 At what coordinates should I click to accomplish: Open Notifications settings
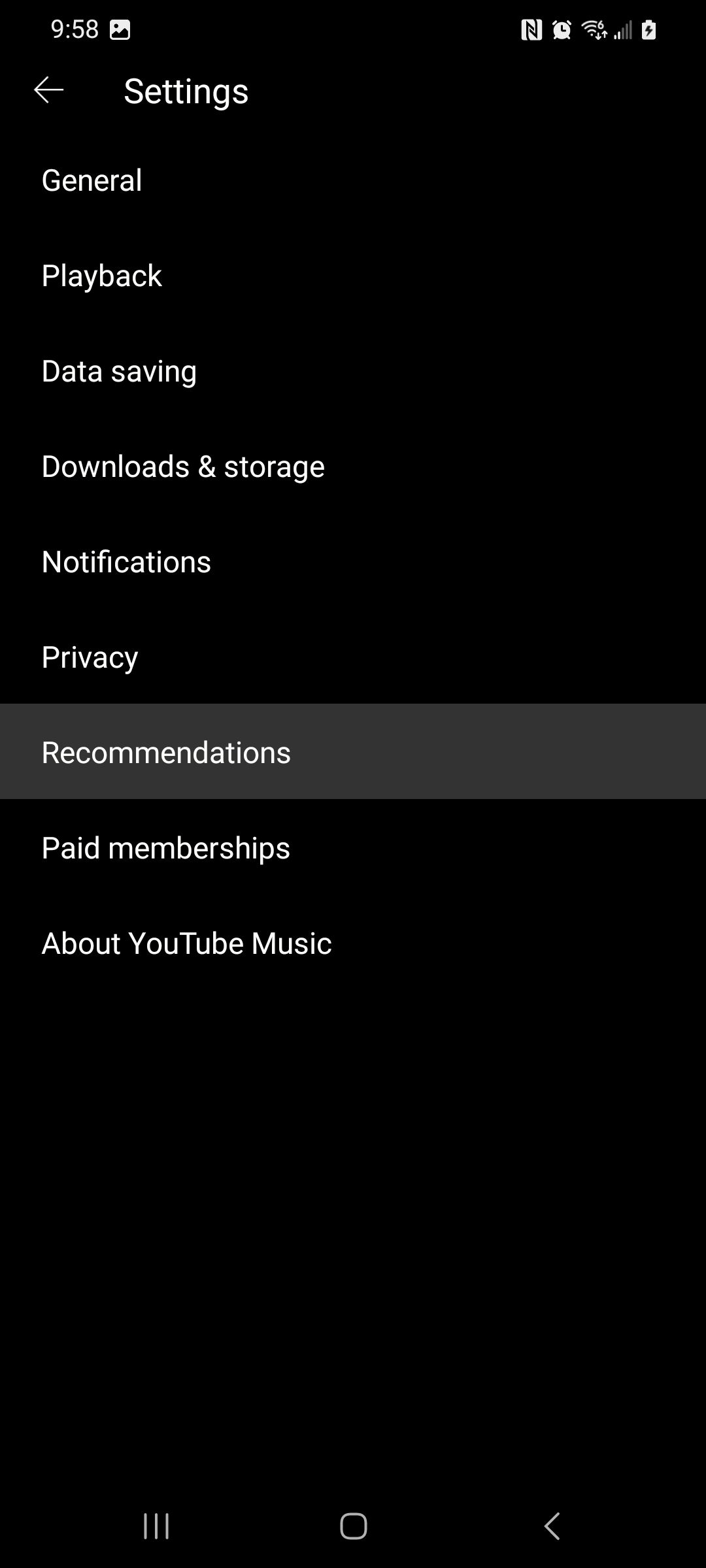pos(353,562)
